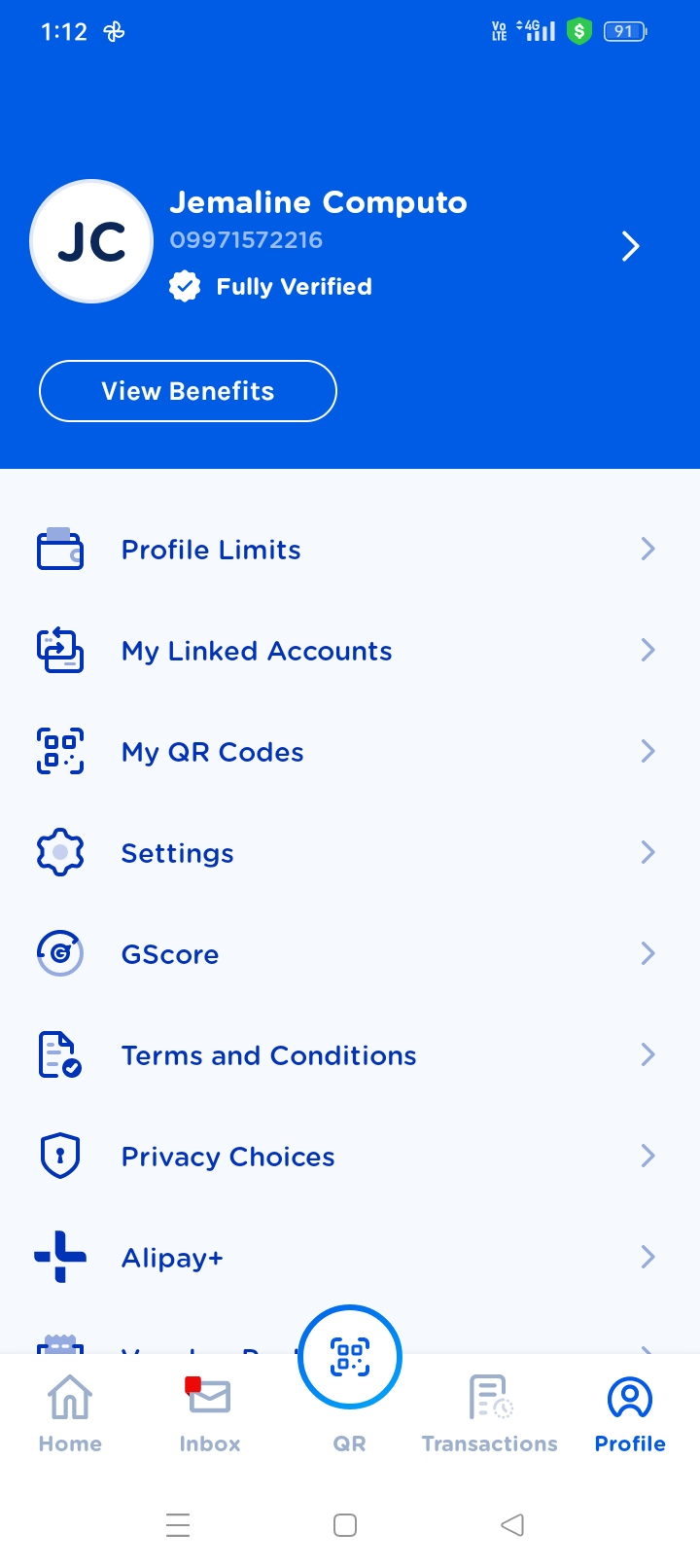
Task: Tap the system back button
Action: [x=512, y=1524]
